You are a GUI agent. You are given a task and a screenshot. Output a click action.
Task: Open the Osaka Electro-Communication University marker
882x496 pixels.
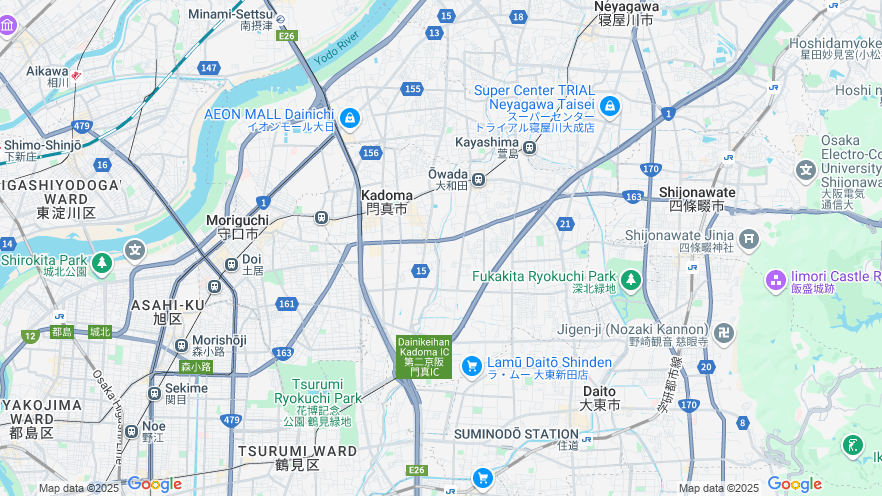(x=806, y=170)
